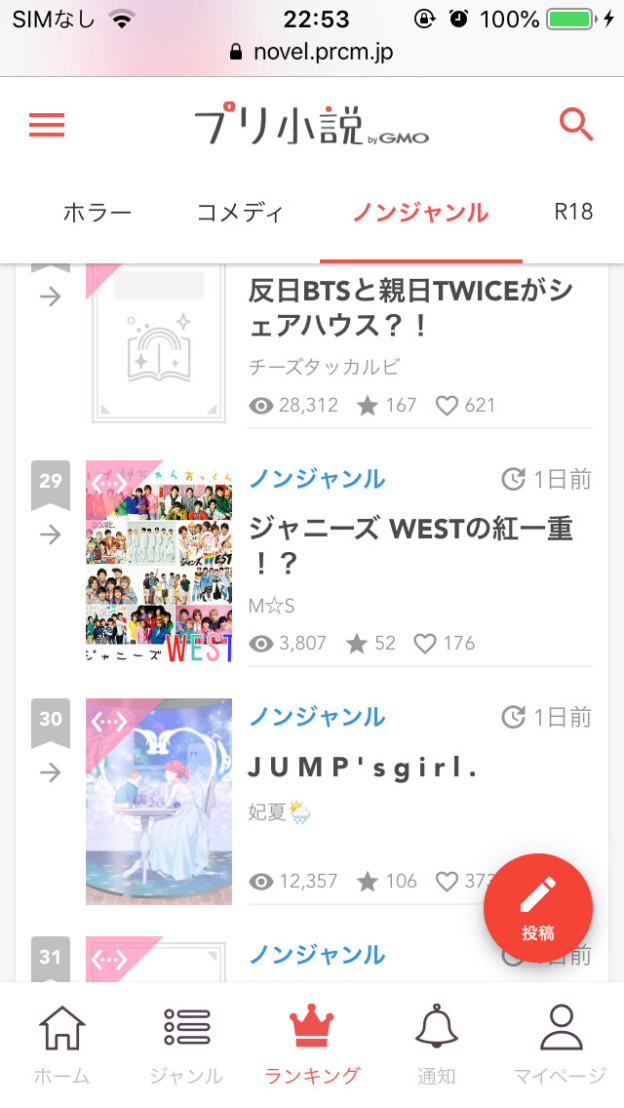This screenshot has height=1108, width=624.
Task: Tap the ジャニーズ WEST cover image
Action: coord(159,562)
